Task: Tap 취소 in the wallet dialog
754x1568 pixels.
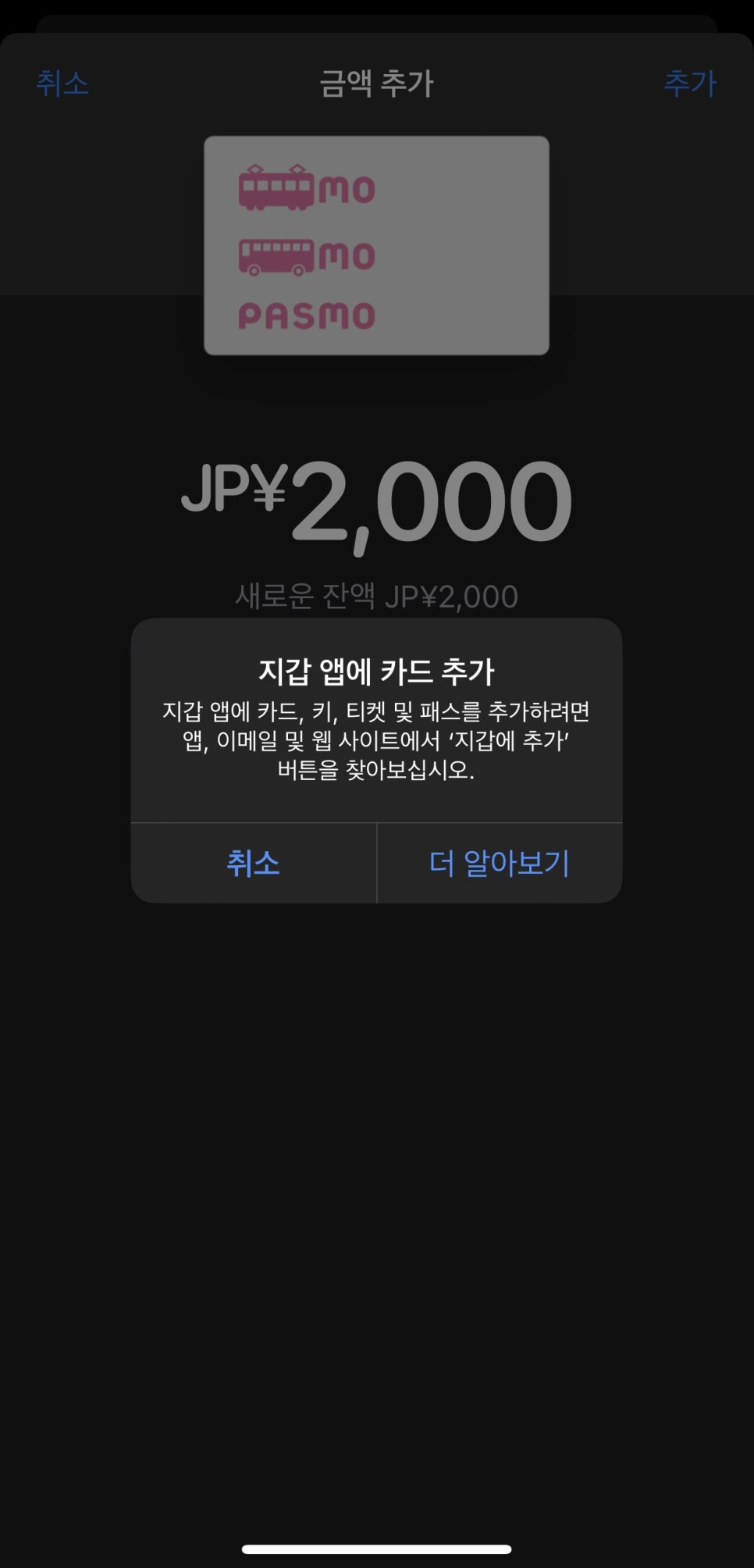Action: point(254,863)
